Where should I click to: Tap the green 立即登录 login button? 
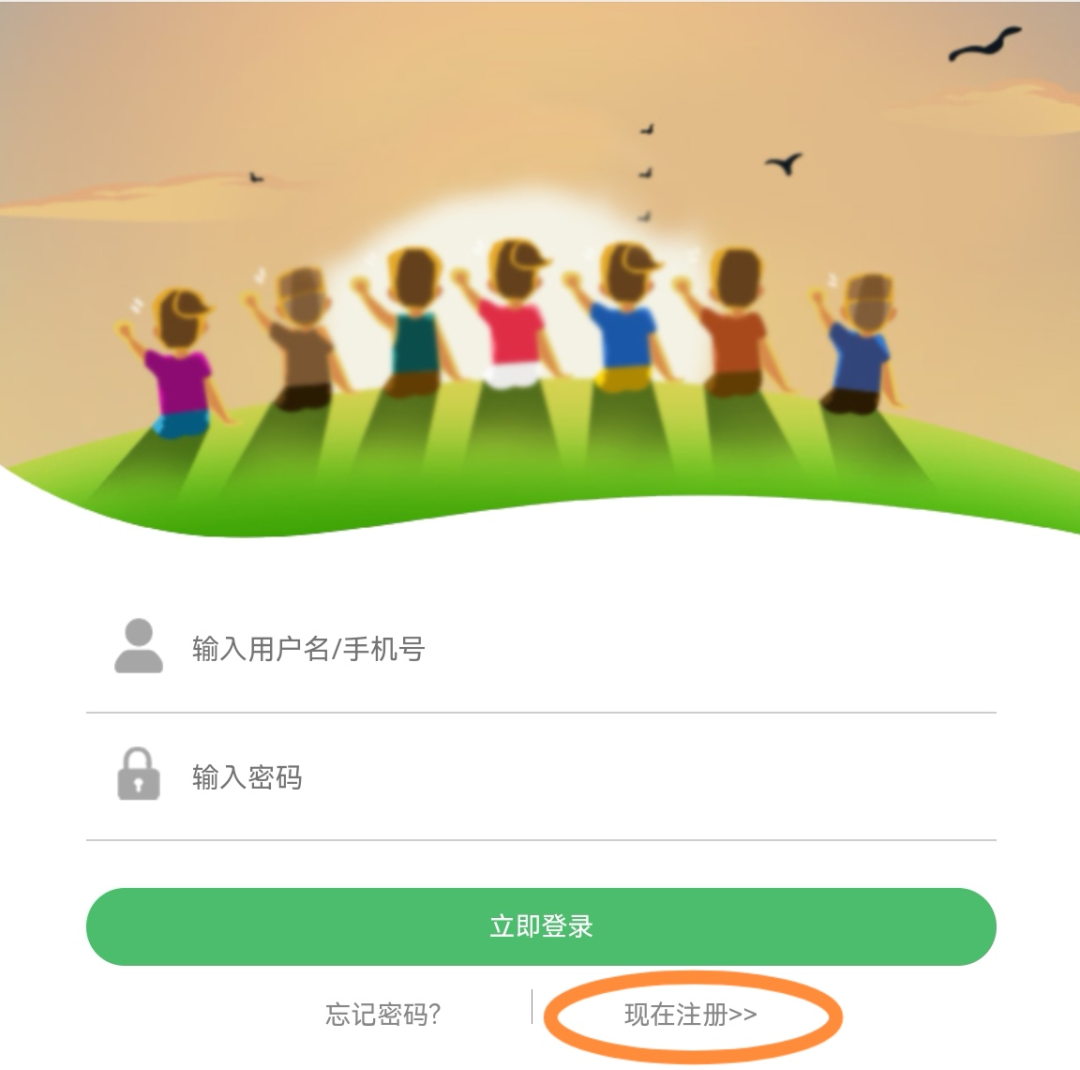(x=541, y=926)
